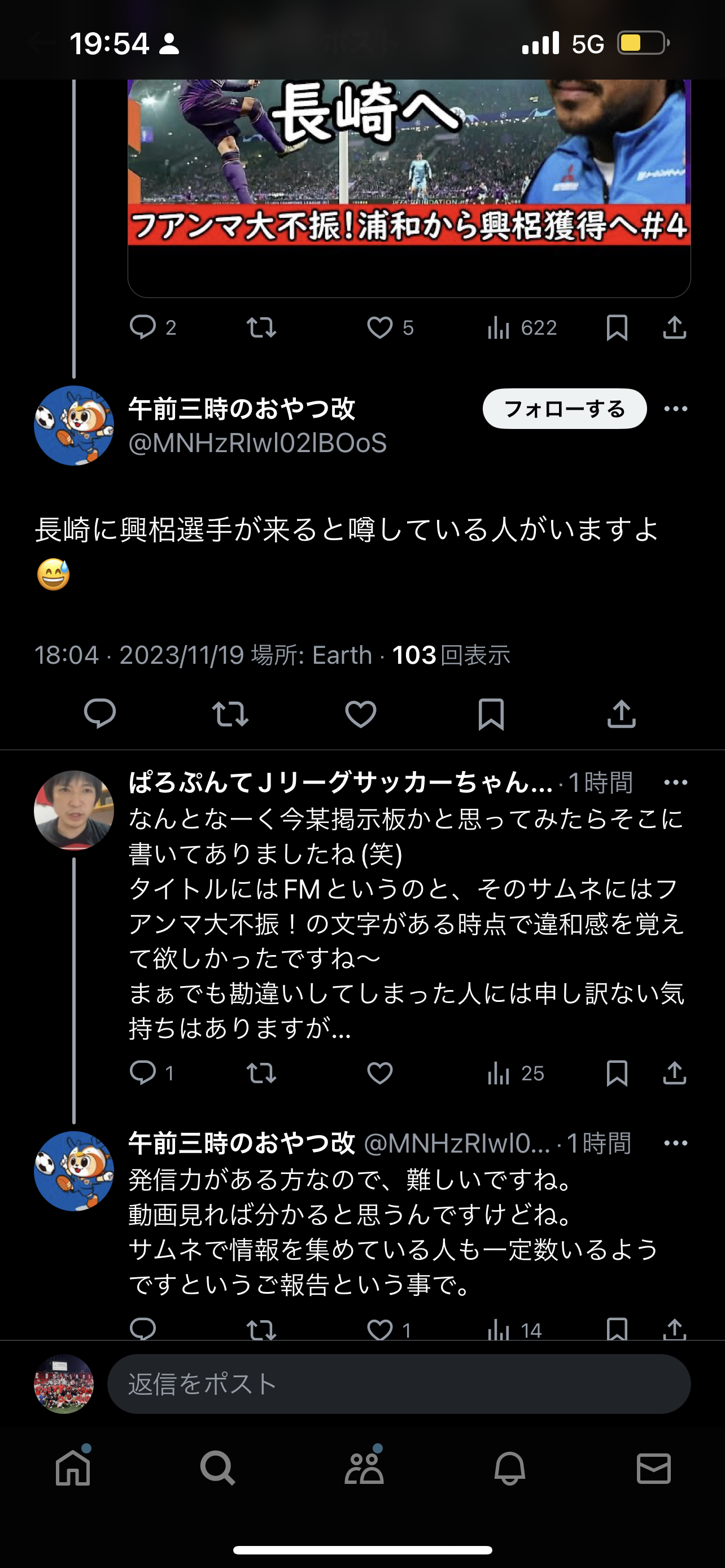Tap the 返信をポスト reply field
The width and height of the screenshot is (725, 1568).
coord(399,1383)
